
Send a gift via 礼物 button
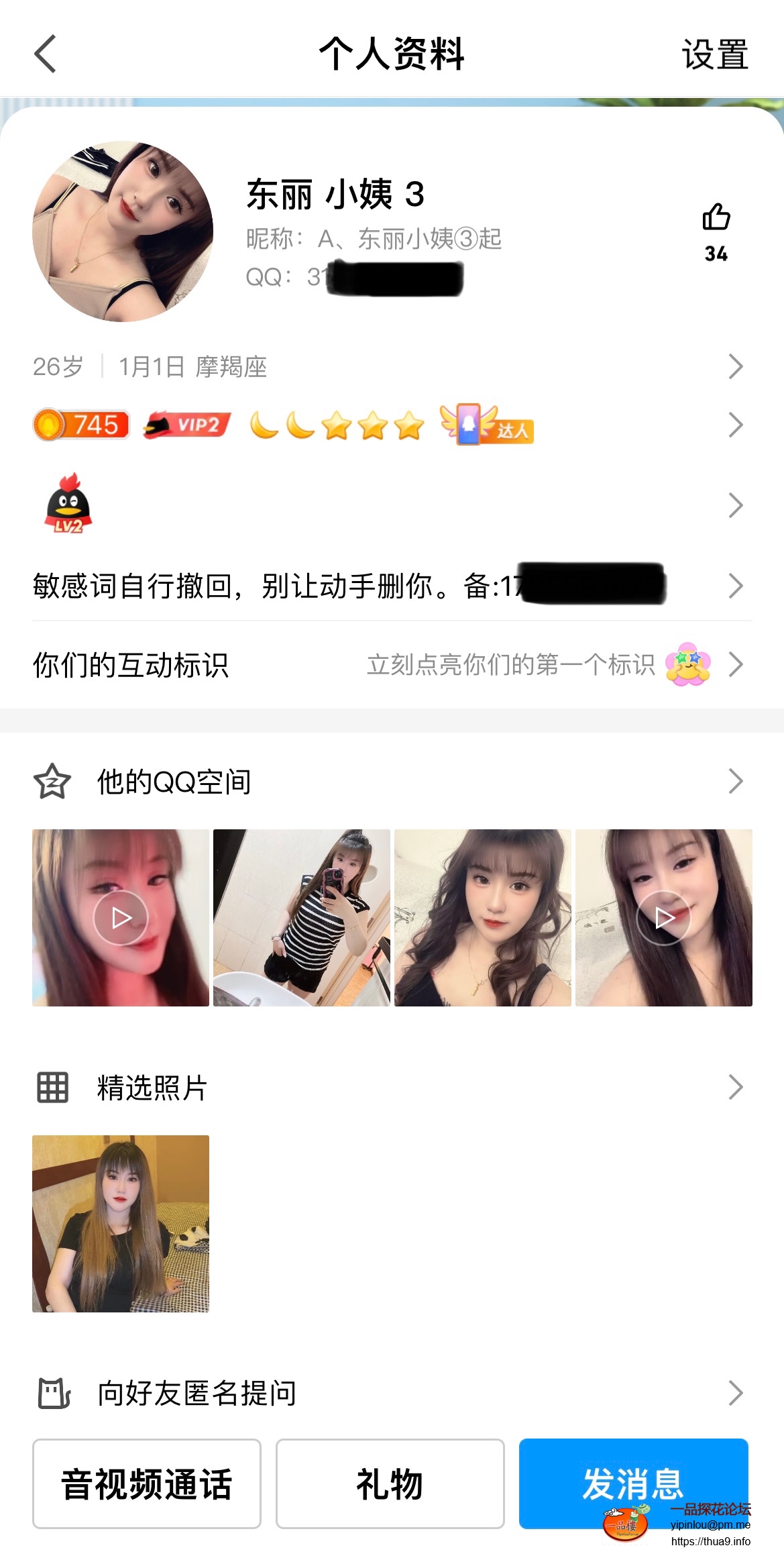point(390,1484)
